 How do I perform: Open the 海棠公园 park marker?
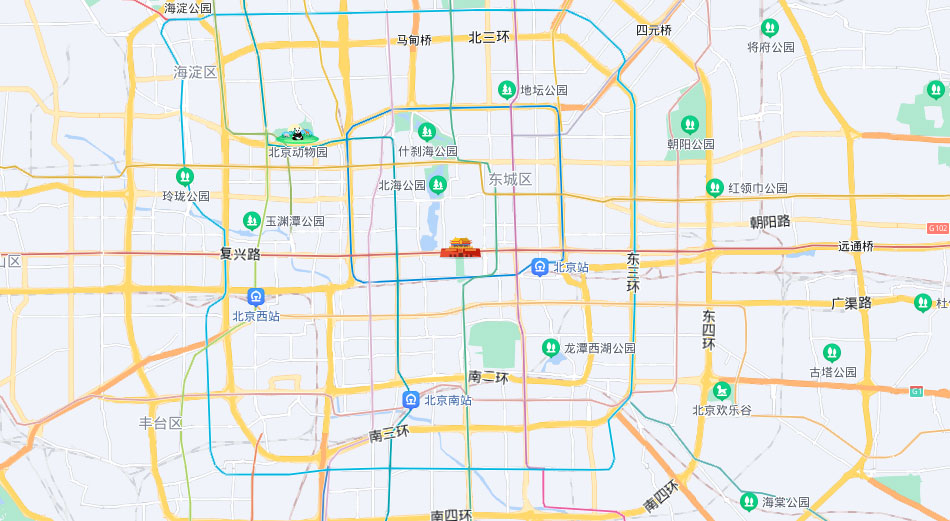pyautogui.click(x=748, y=501)
